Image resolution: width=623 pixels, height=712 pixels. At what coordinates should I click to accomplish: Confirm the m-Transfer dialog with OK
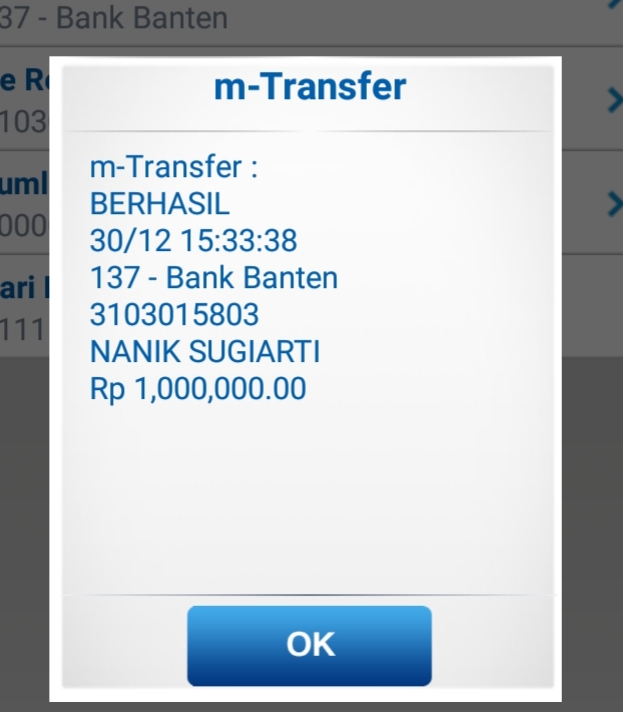309,645
